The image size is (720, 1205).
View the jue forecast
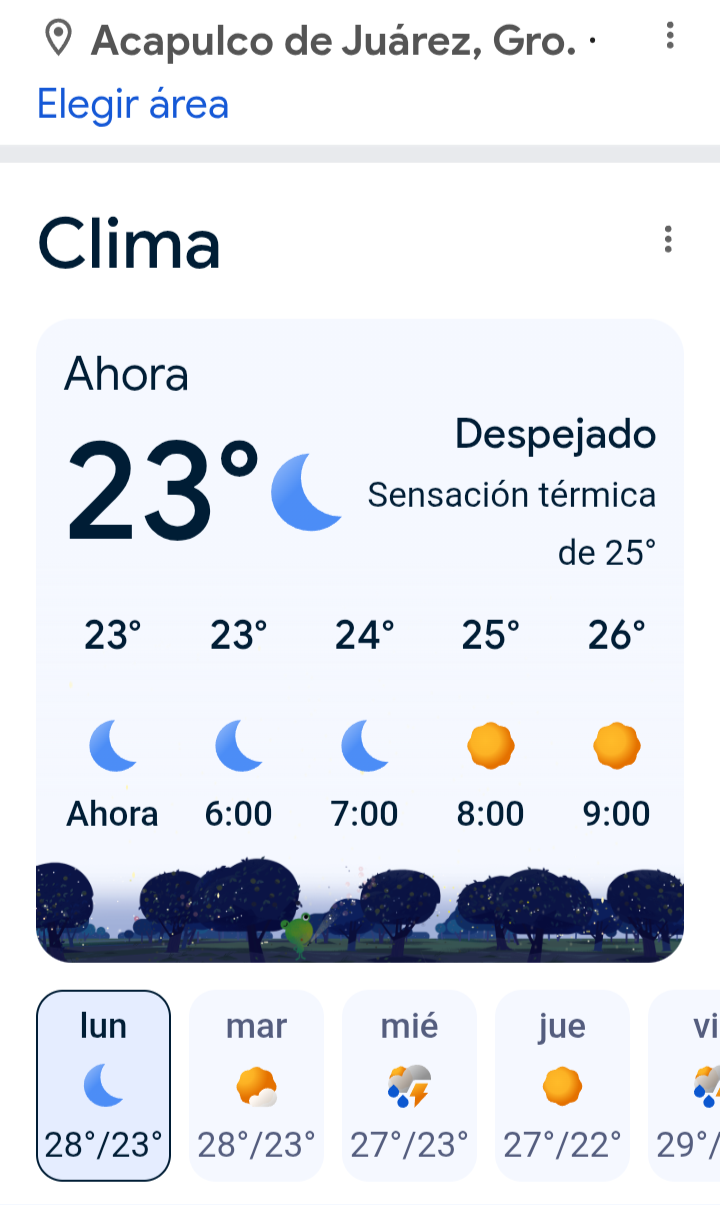[562, 1085]
